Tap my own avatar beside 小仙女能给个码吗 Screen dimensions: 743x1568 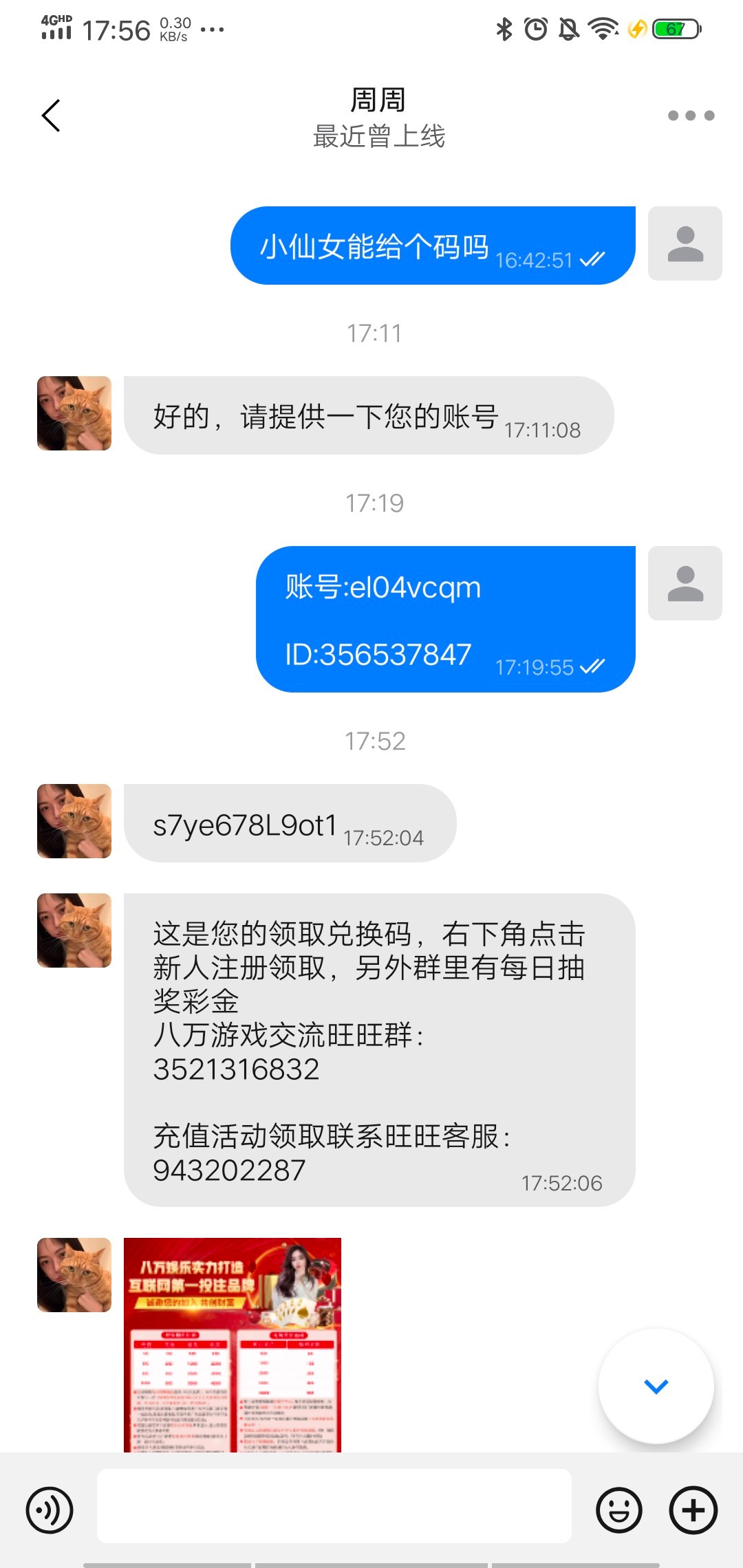click(x=685, y=243)
